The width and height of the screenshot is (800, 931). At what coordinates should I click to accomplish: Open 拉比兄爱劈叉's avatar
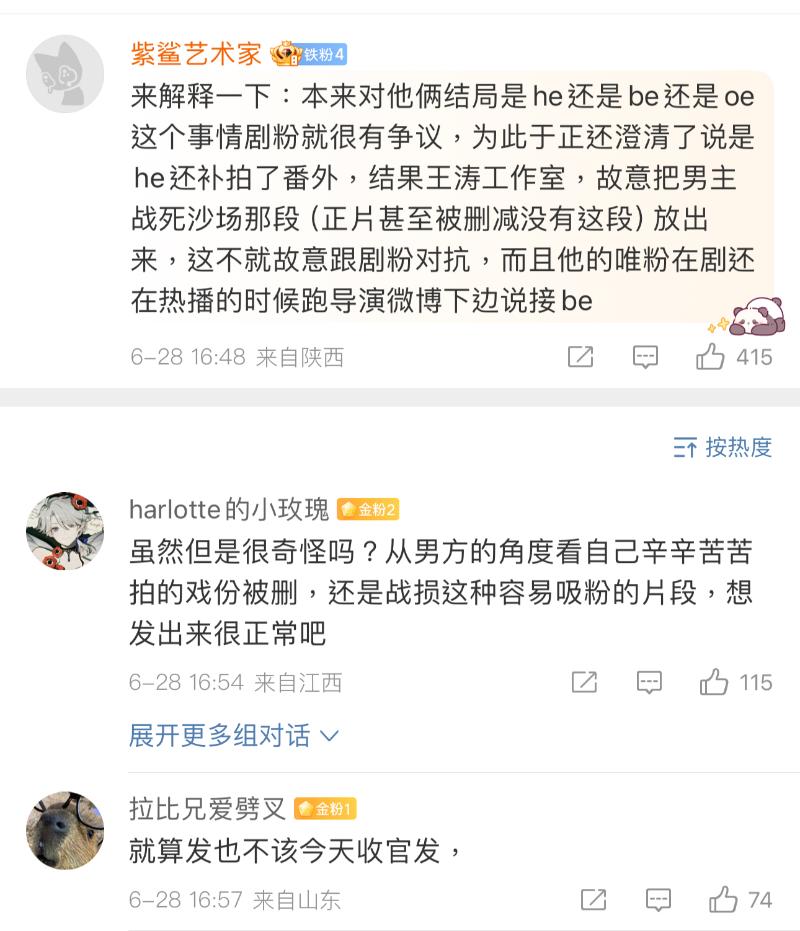pos(65,830)
